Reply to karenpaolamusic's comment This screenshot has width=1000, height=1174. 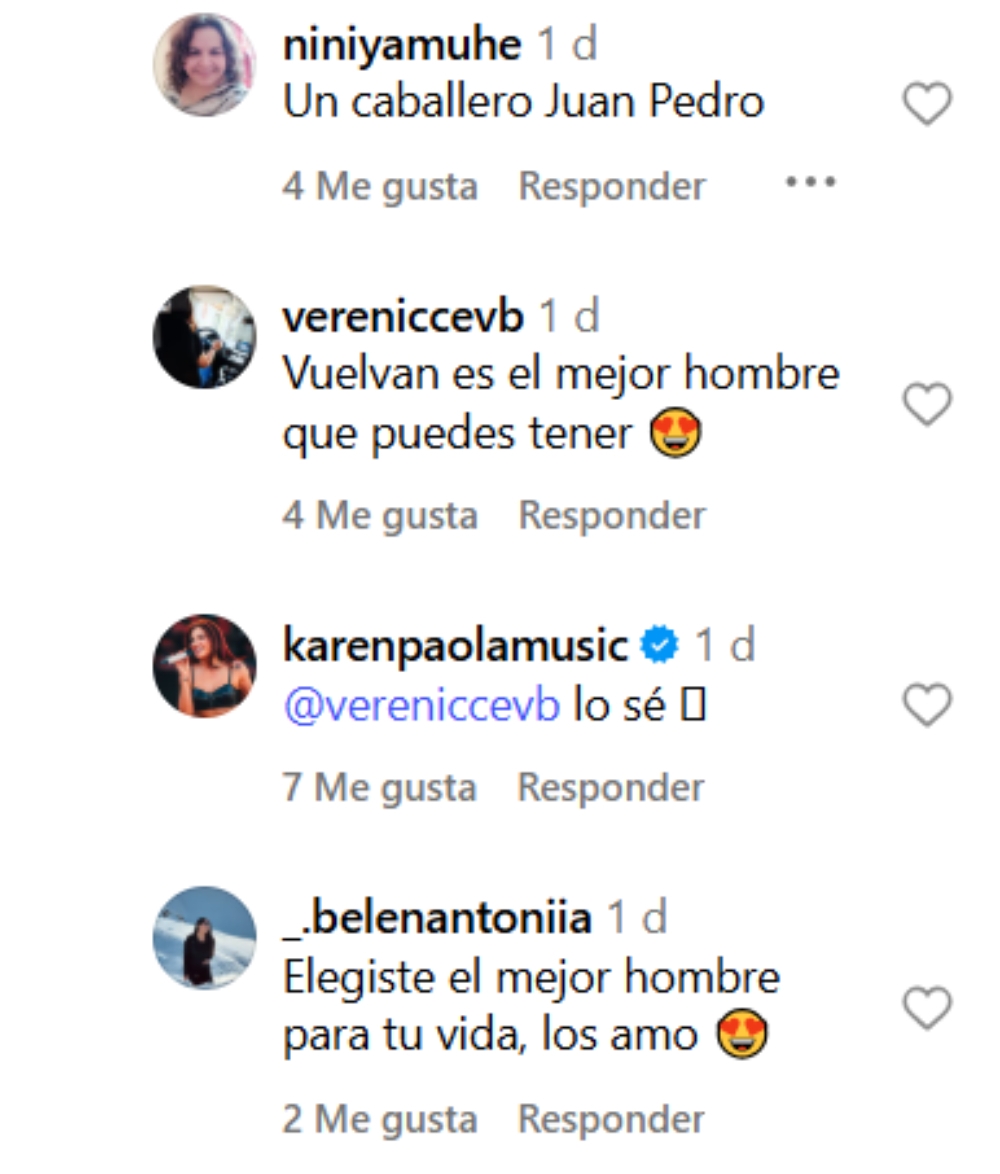(x=611, y=787)
